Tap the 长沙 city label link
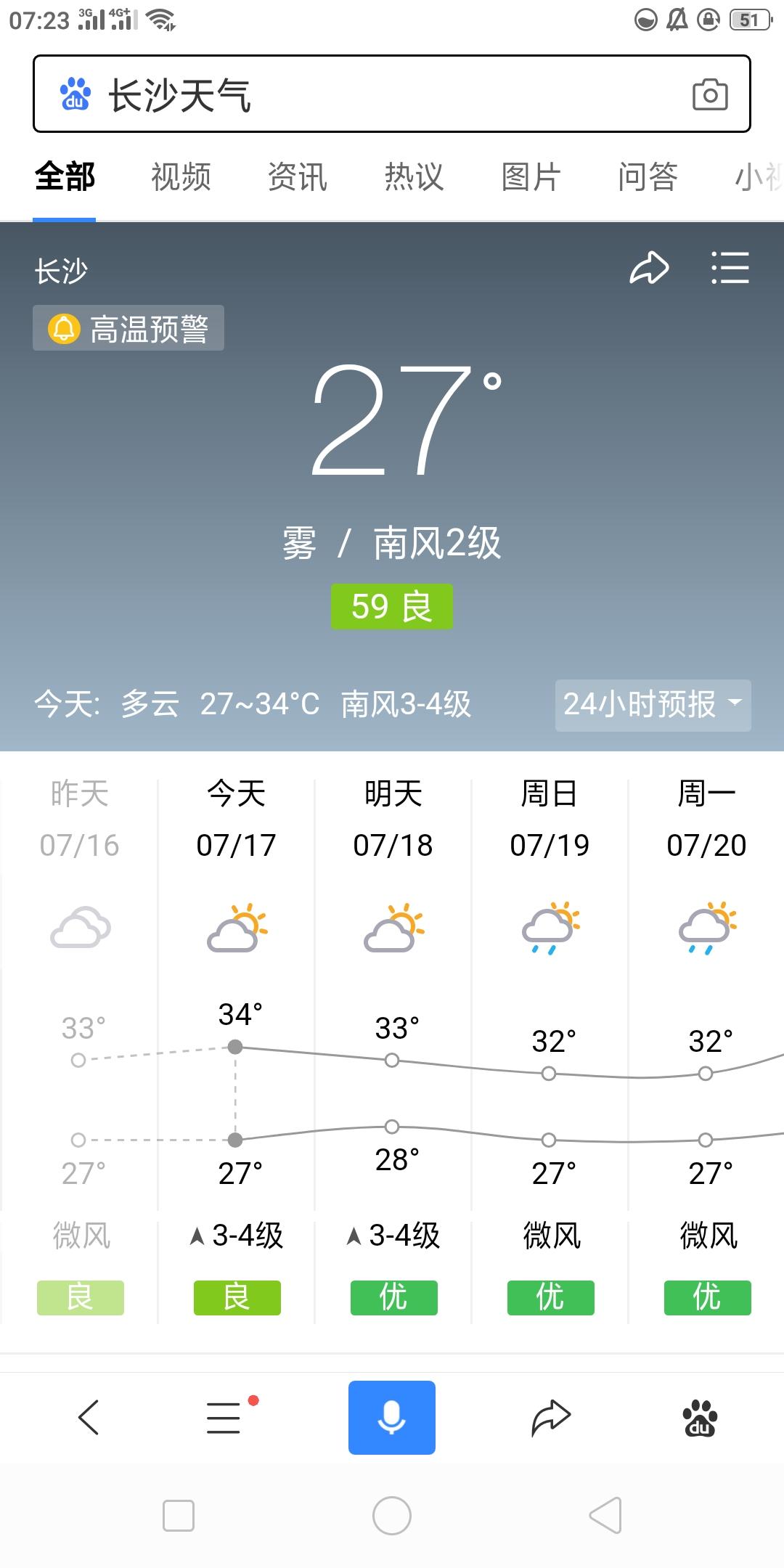The width and height of the screenshot is (784, 1568). click(x=62, y=270)
